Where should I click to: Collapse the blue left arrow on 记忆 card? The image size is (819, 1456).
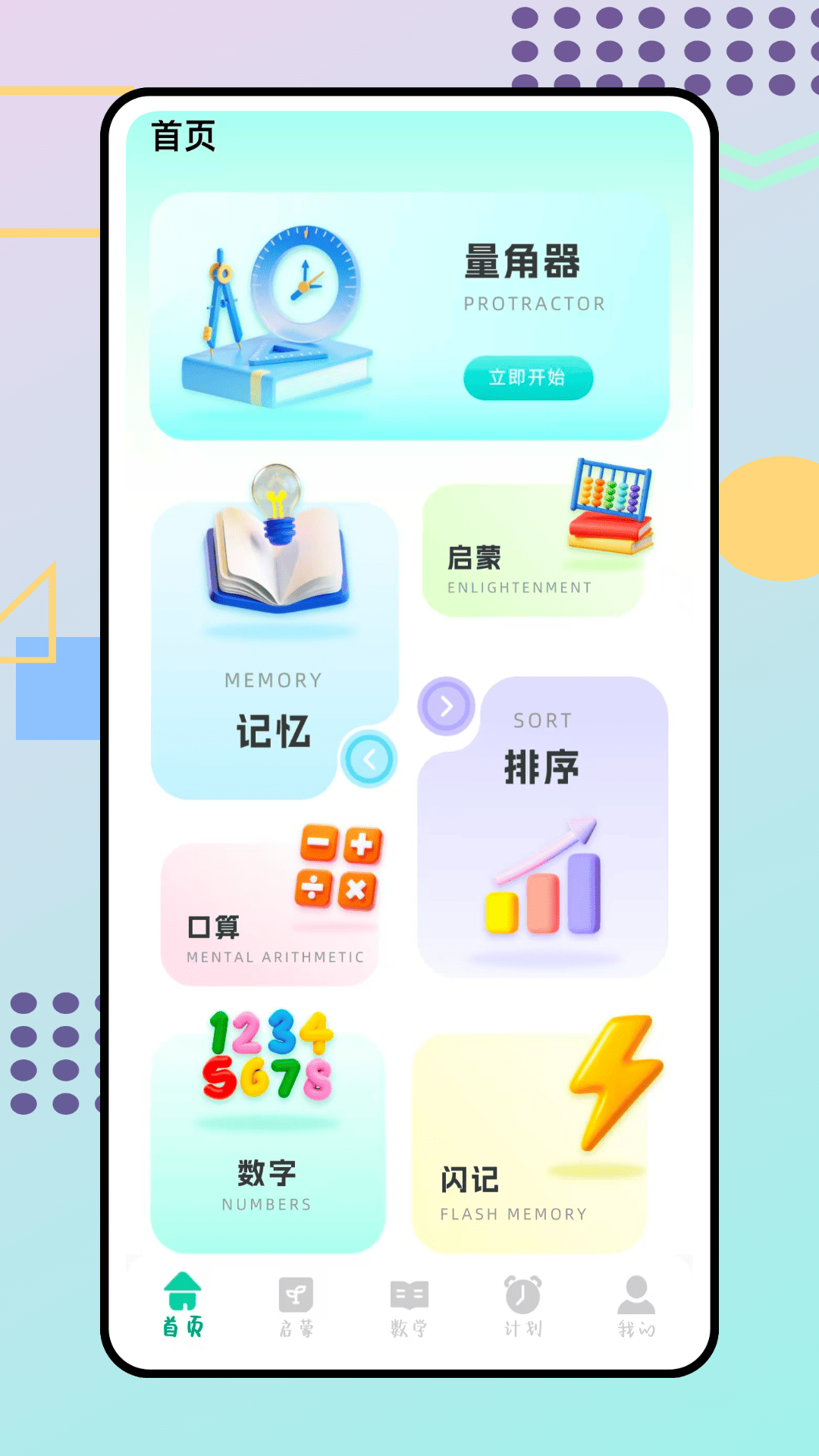click(x=369, y=758)
